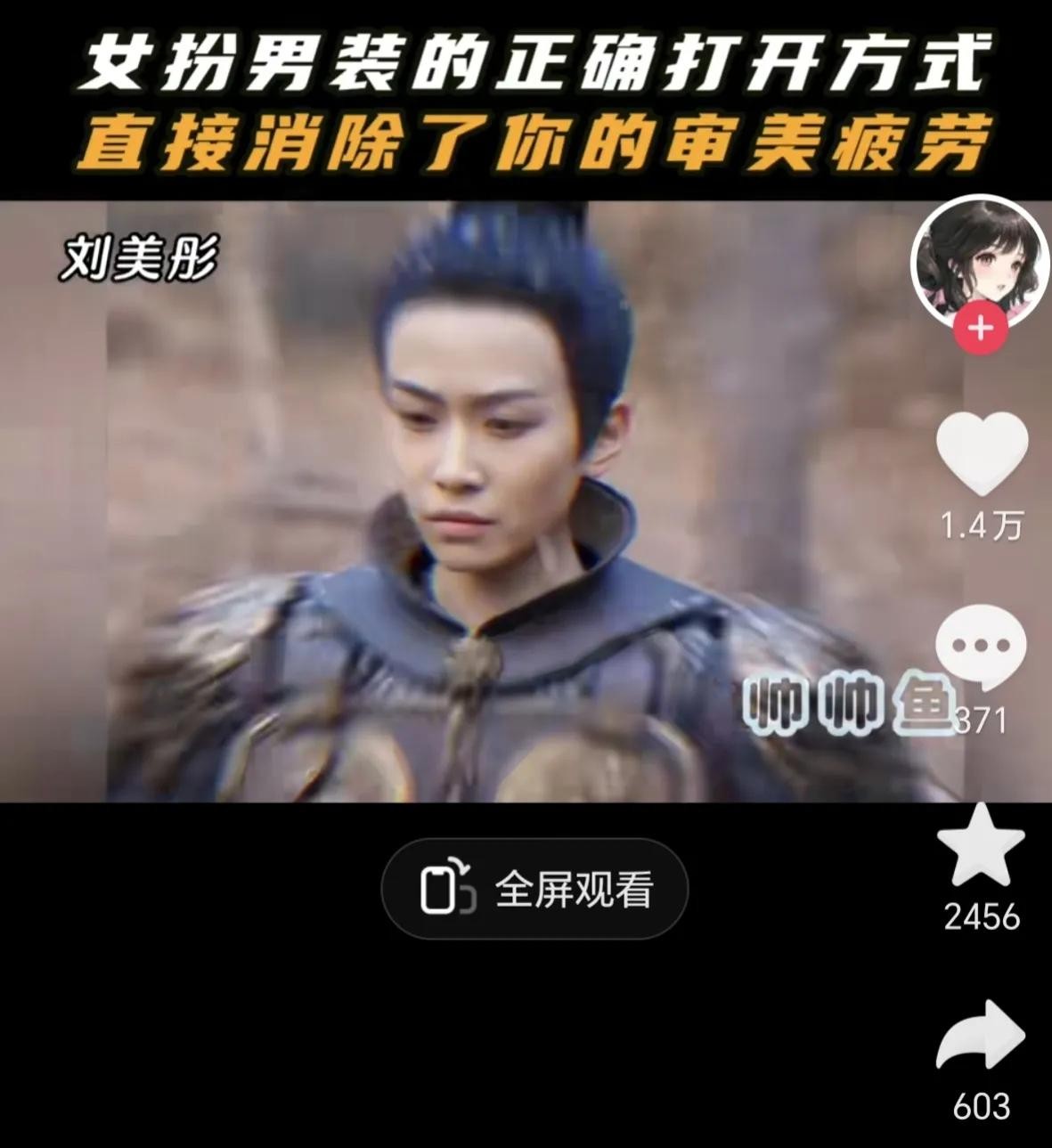Image resolution: width=1052 pixels, height=1148 pixels.
Task: Follow the creator with the plus badge
Action: click(x=980, y=329)
